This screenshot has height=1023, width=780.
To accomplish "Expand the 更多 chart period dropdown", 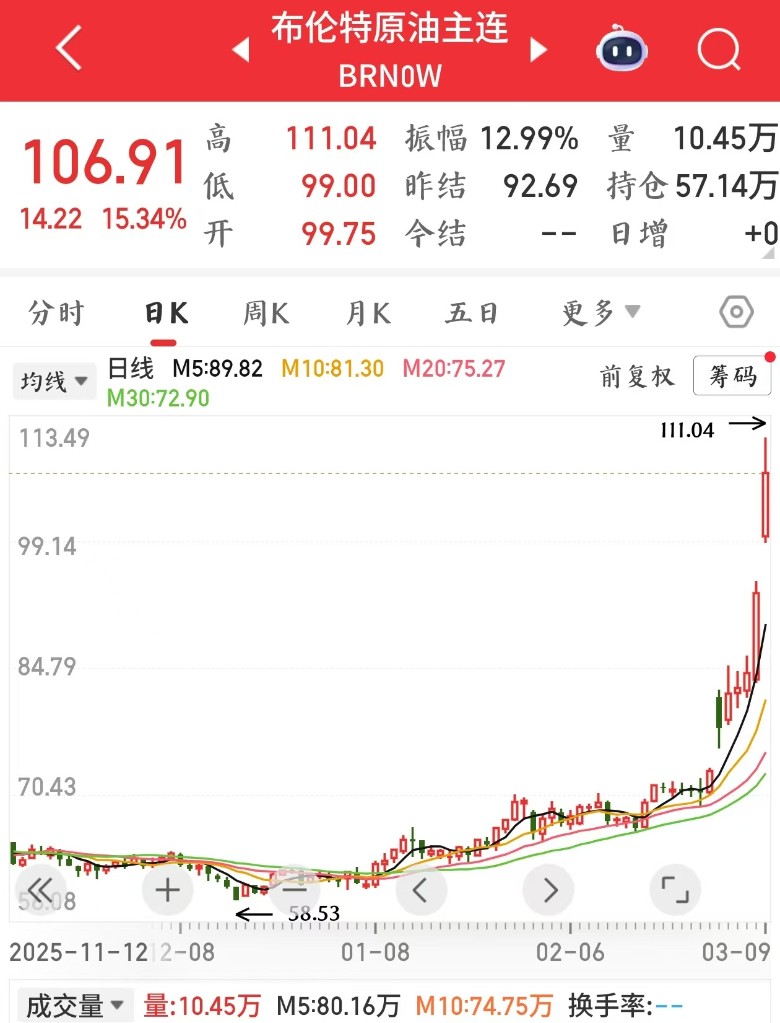I will click(601, 313).
